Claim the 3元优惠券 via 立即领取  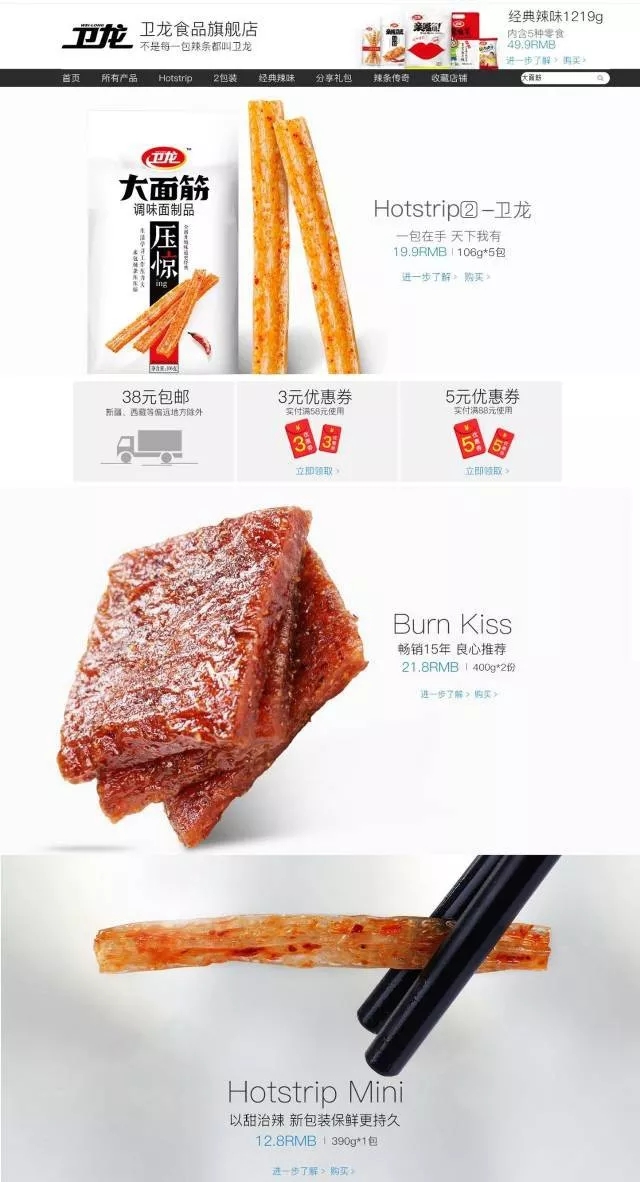click(x=317, y=470)
